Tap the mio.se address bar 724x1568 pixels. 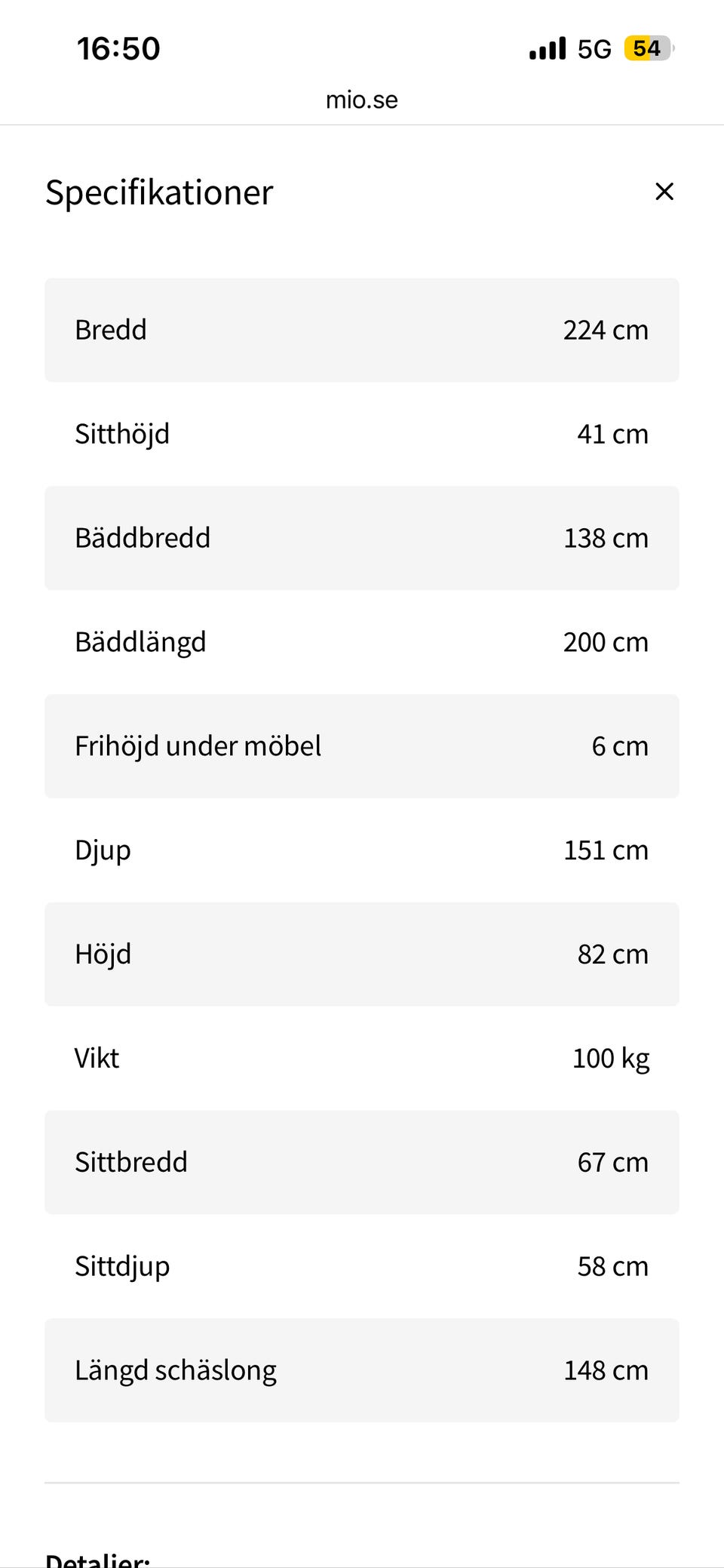361,100
